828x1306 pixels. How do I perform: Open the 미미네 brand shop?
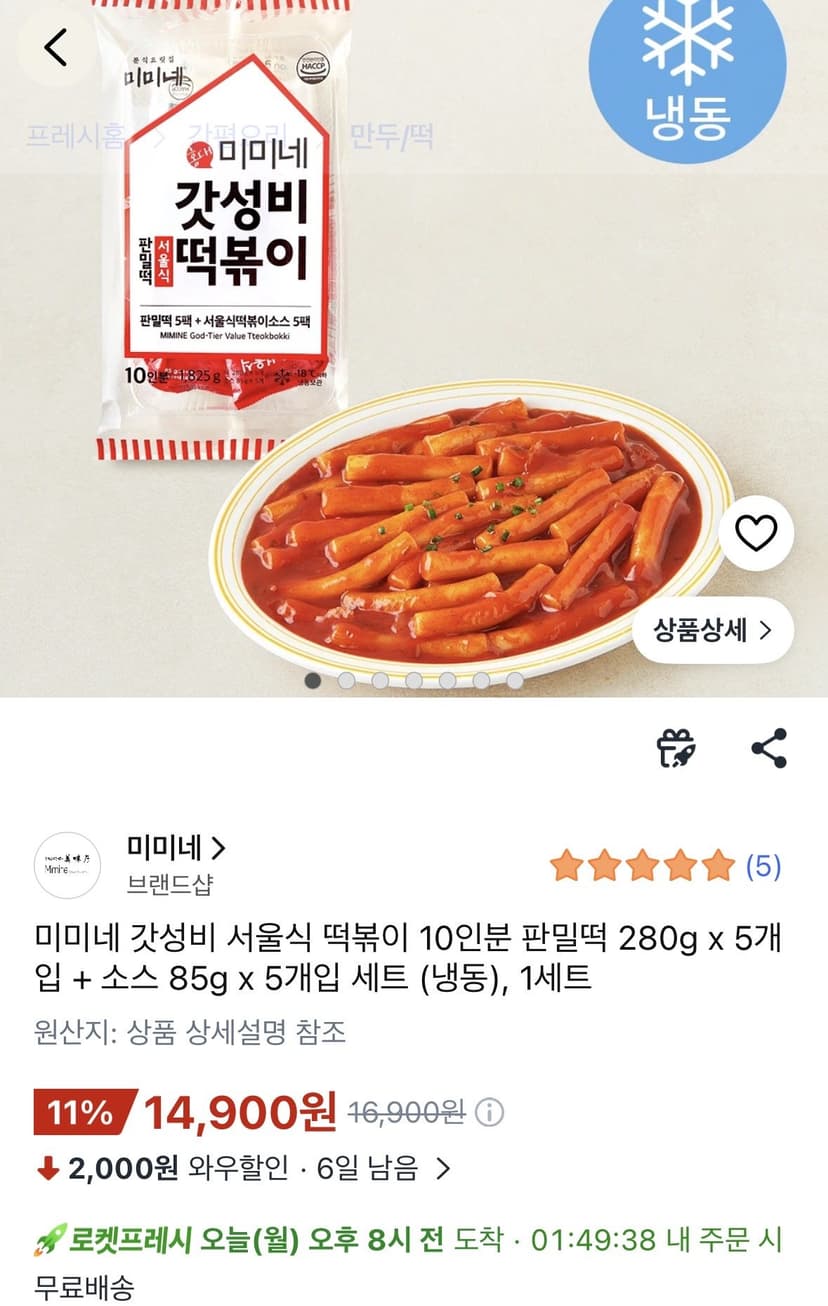(176, 849)
